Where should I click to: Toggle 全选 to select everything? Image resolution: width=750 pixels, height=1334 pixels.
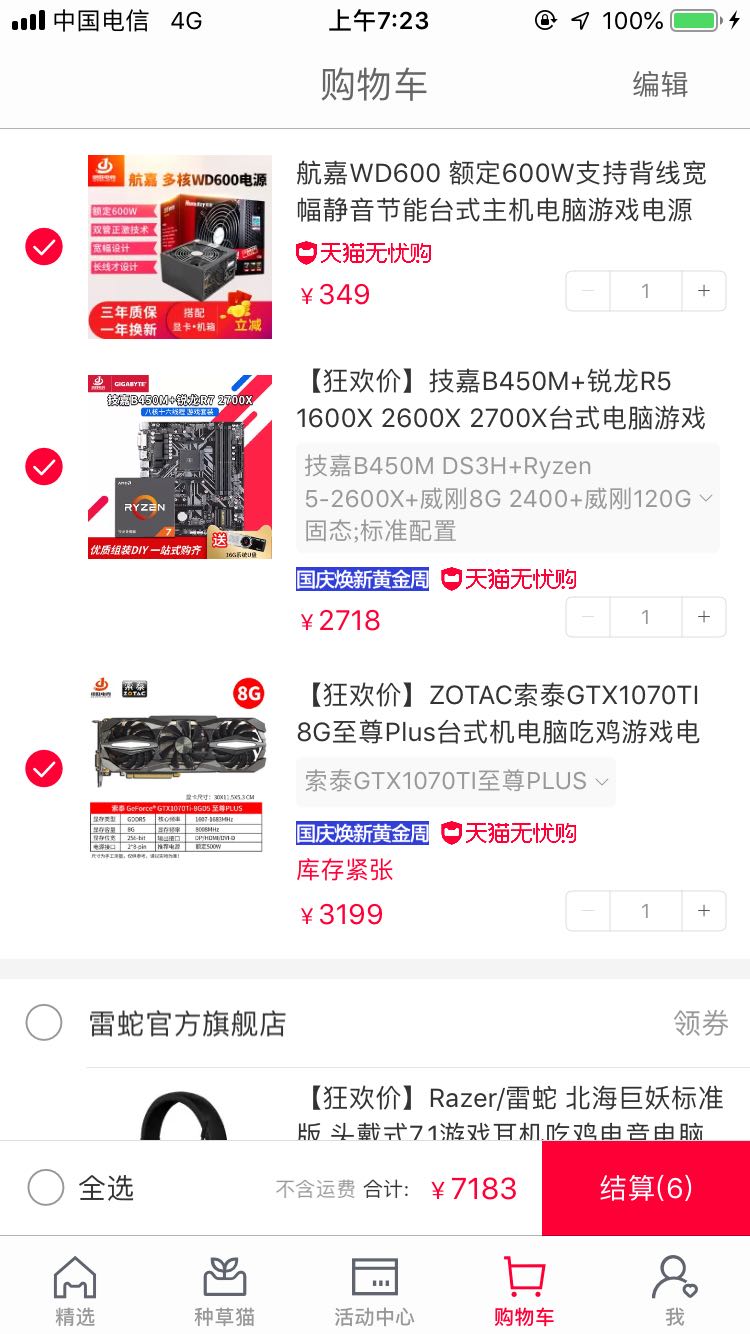click(x=46, y=1188)
